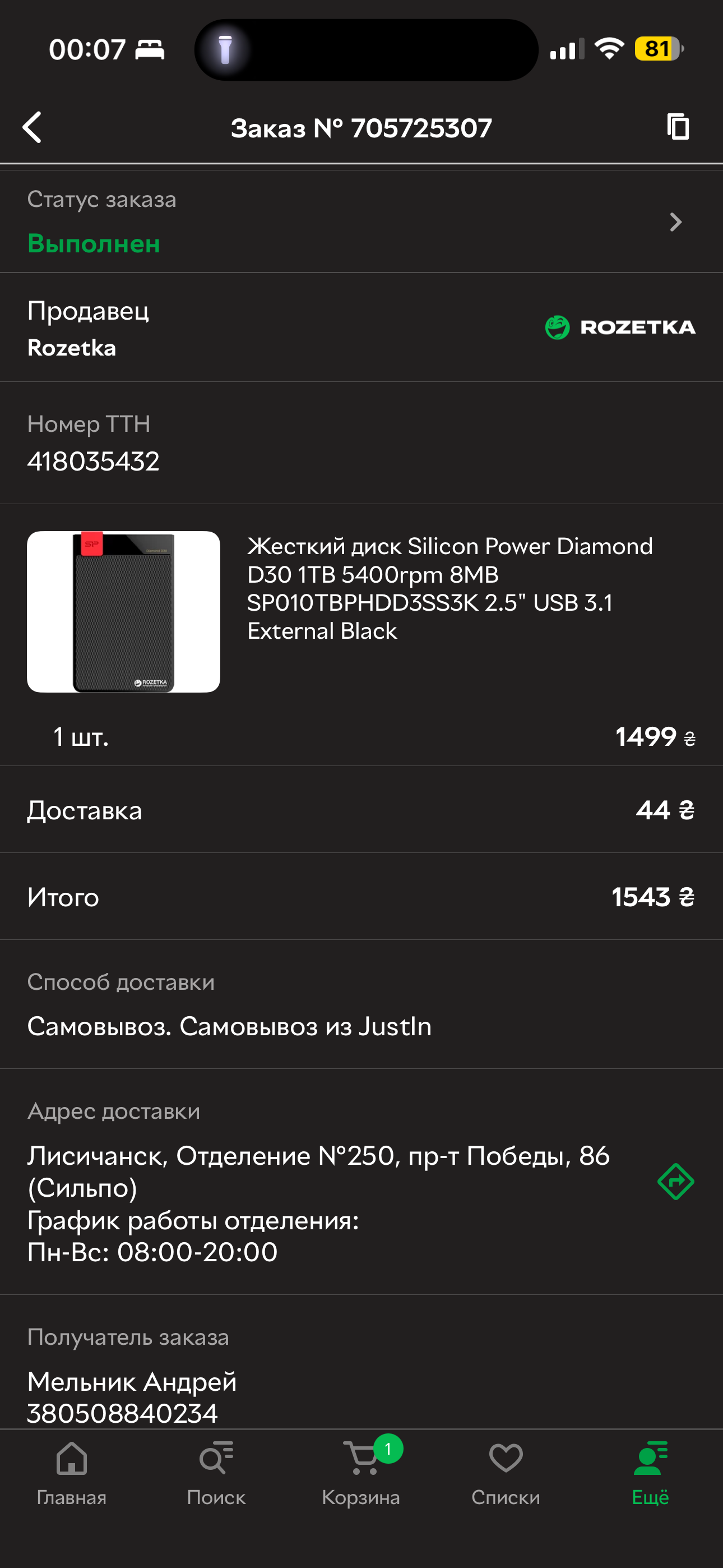Show route to the delivery address
723x1568 pixels.
tap(675, 1182)
